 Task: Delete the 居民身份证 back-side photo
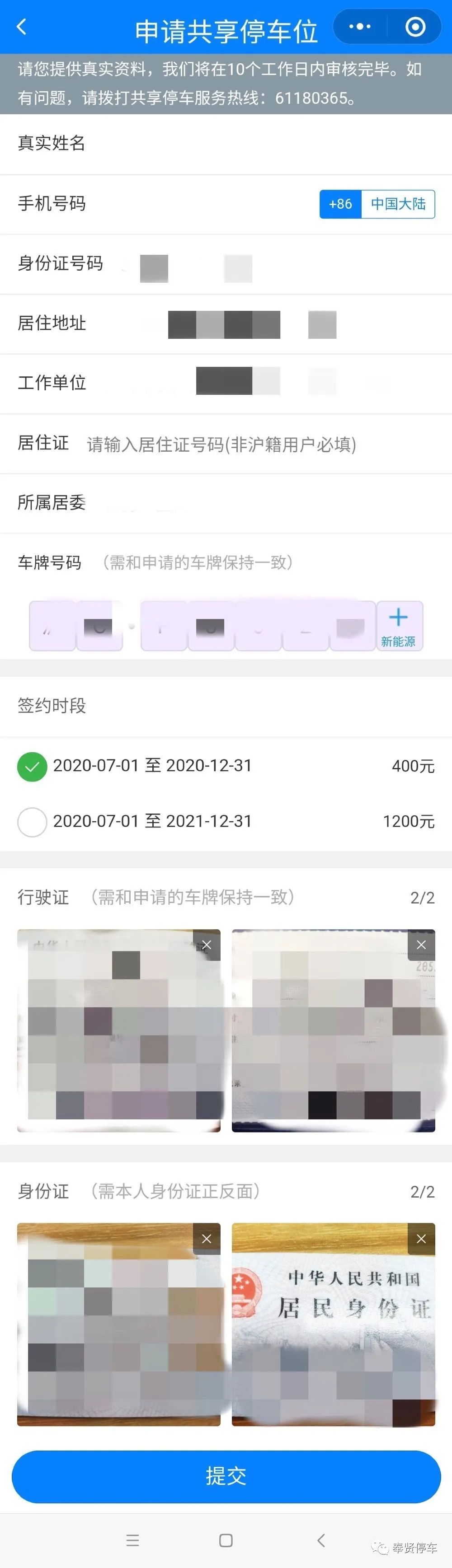(421, 1239)
